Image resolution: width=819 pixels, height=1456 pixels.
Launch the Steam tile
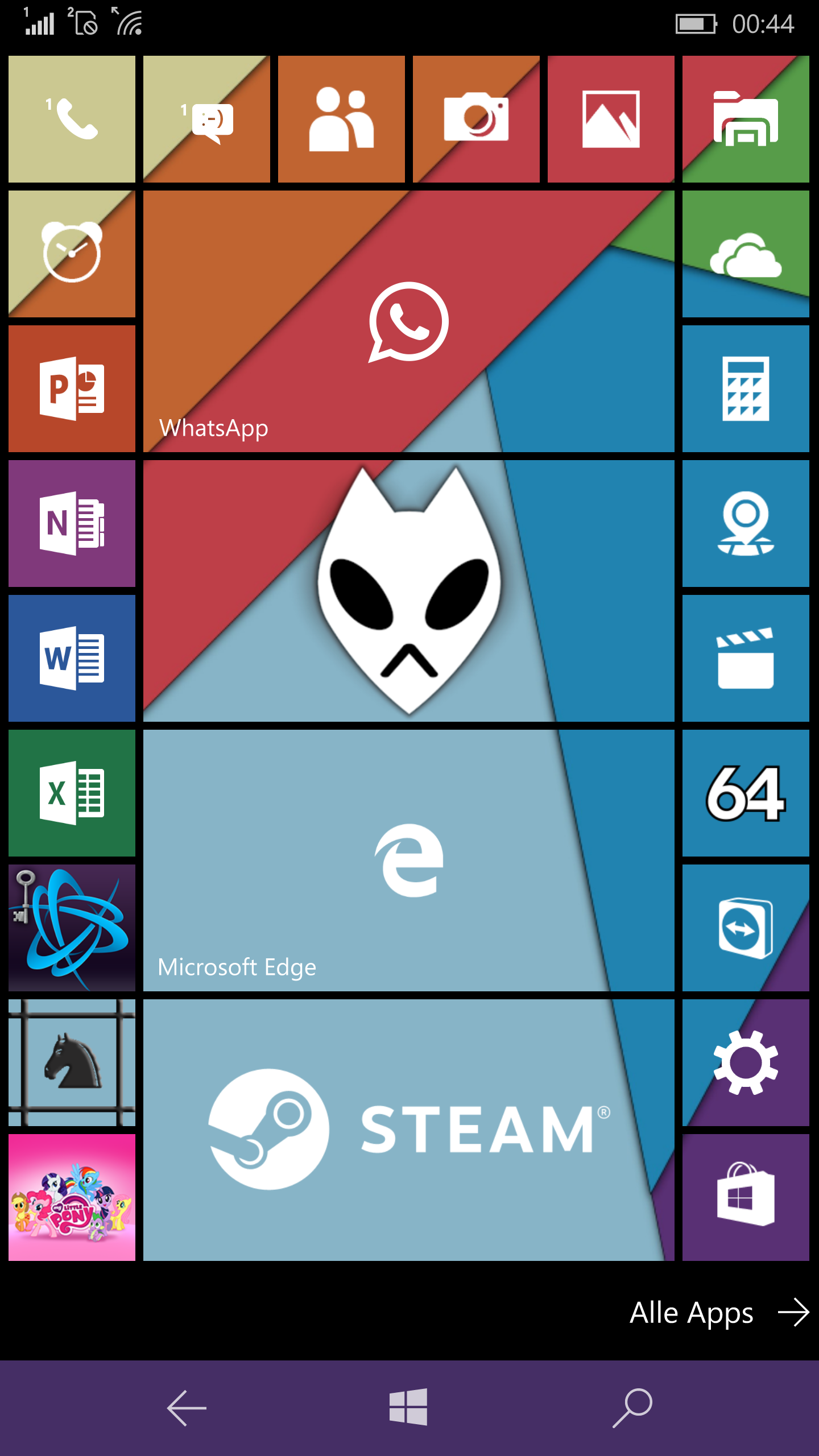[408, 1130]
